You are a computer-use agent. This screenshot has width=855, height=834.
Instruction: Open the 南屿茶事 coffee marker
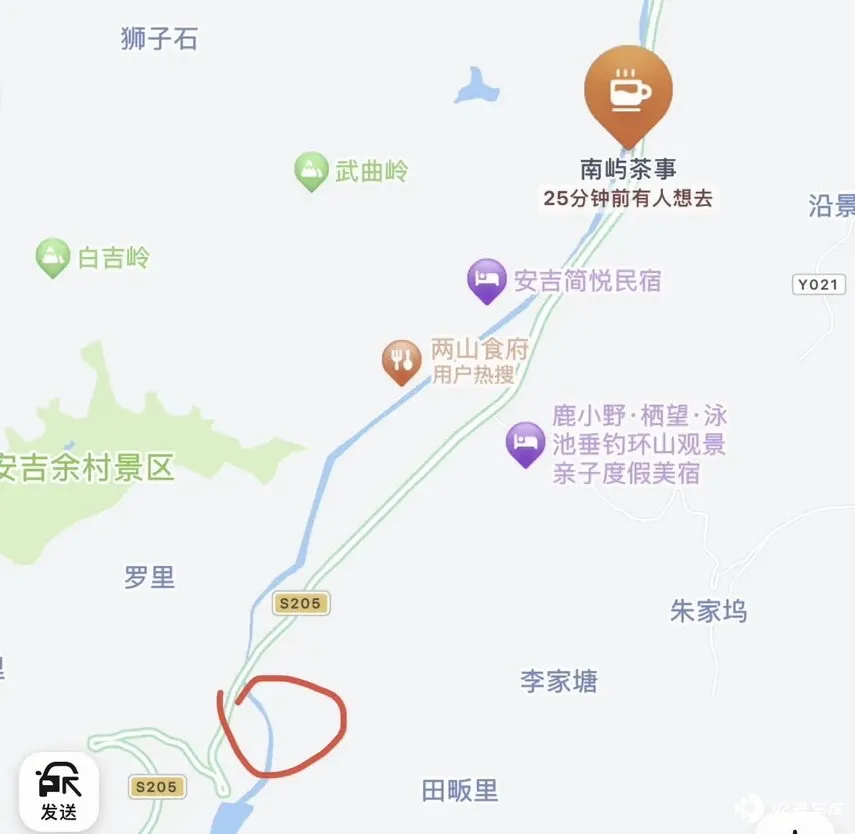(628, 94)
